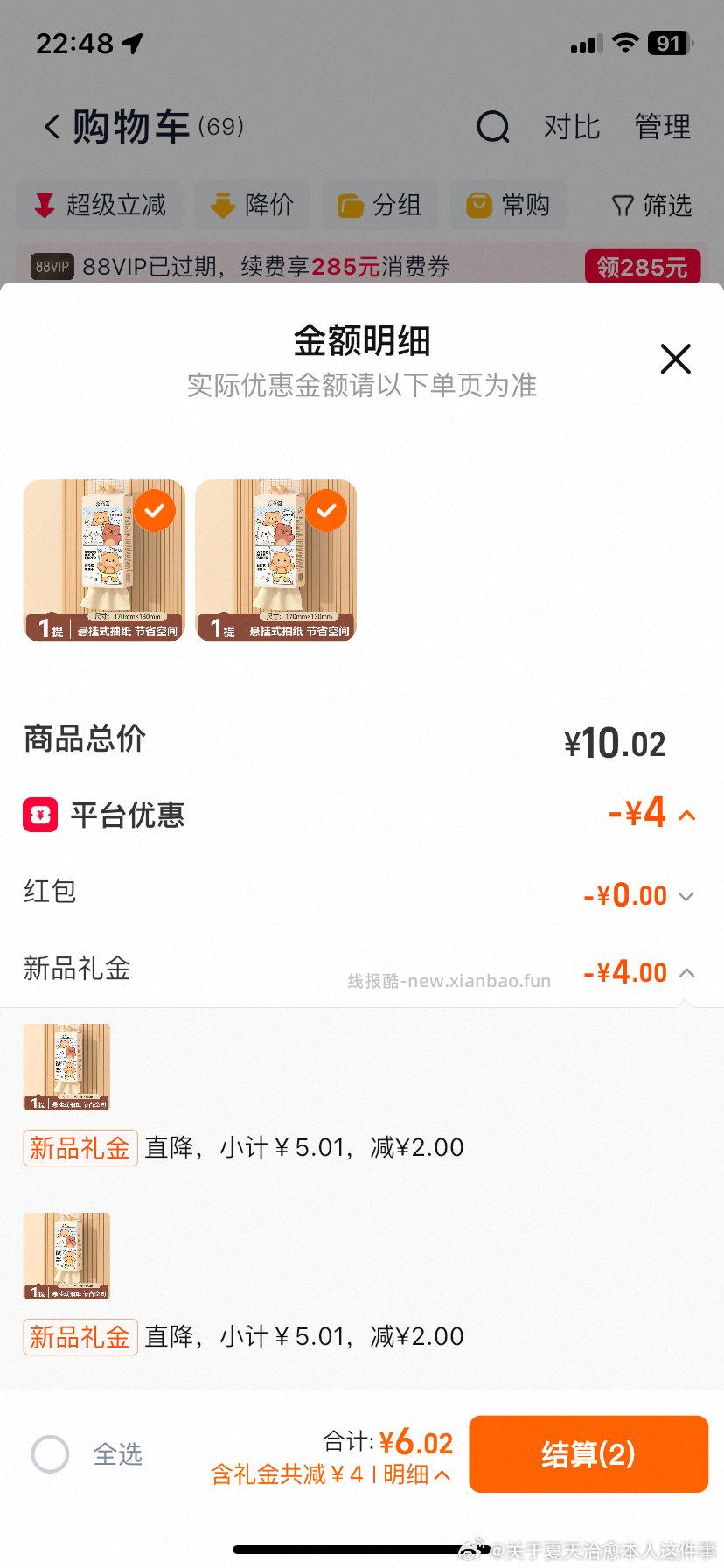Image resolution: width=724 pixels, height=1568 pixels.
Task: Open 管理 cart management mode
Action: click(x=663, y=128)
